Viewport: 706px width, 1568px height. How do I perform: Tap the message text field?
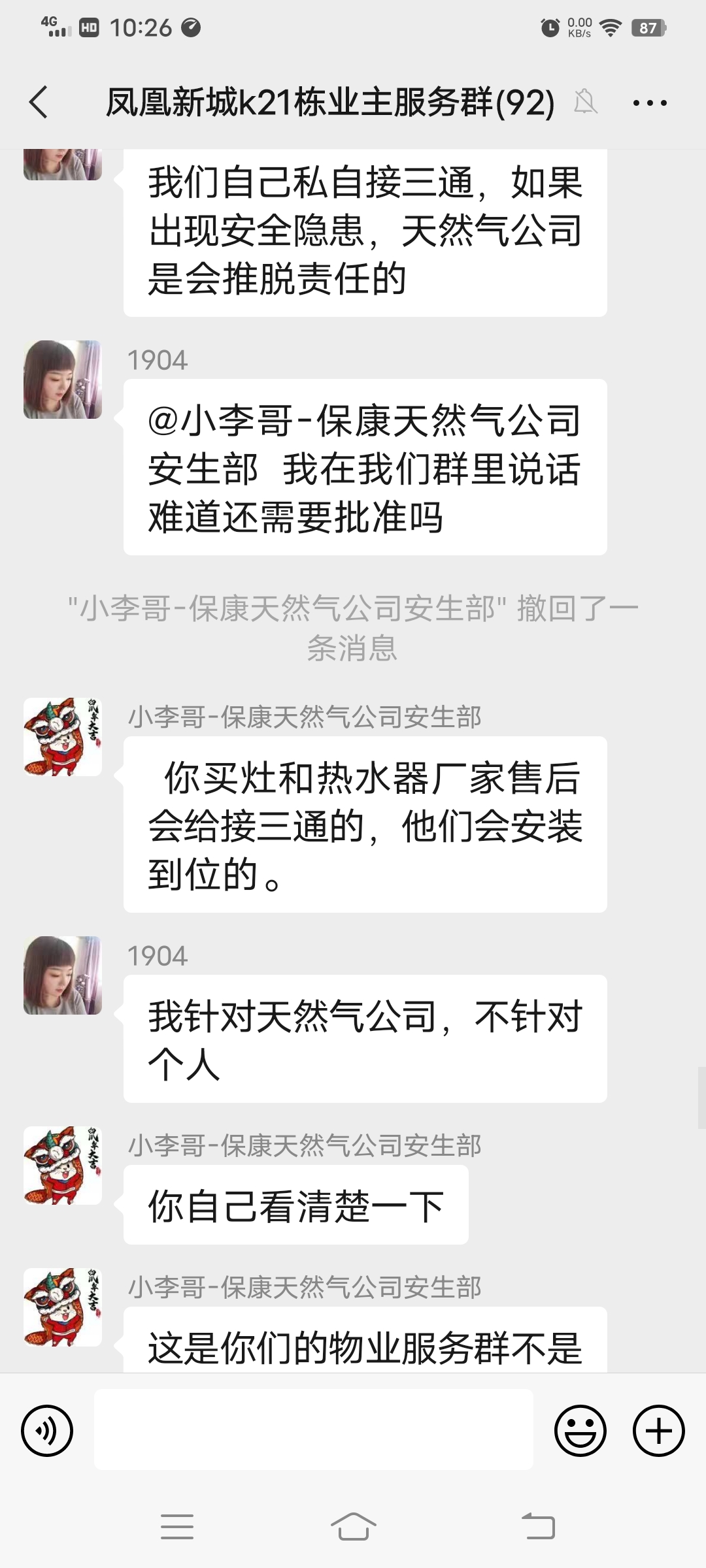click(314, 1431)
